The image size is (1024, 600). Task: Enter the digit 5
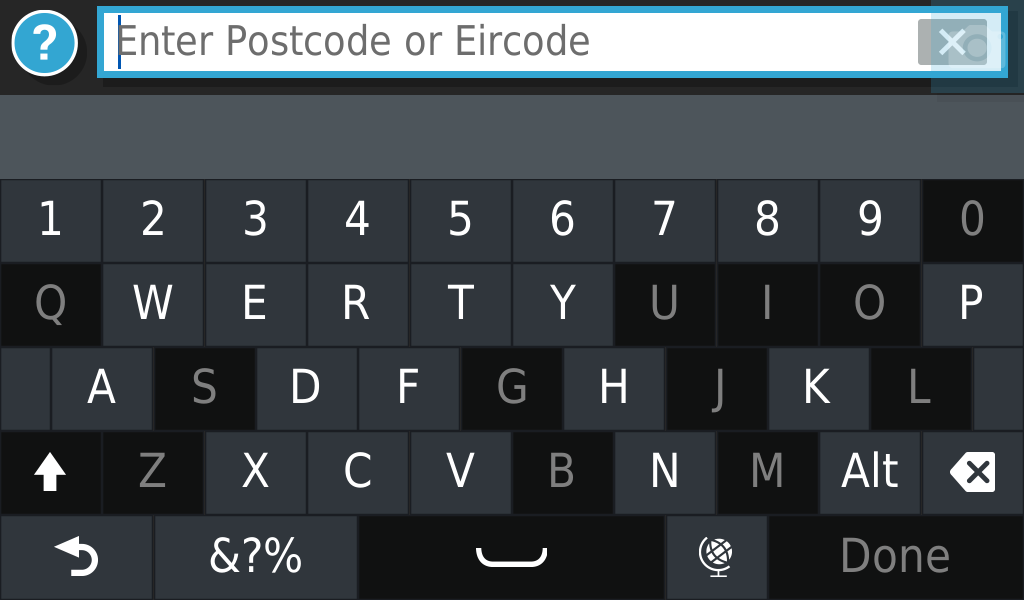pyautogui.click(x=460, y=220)
